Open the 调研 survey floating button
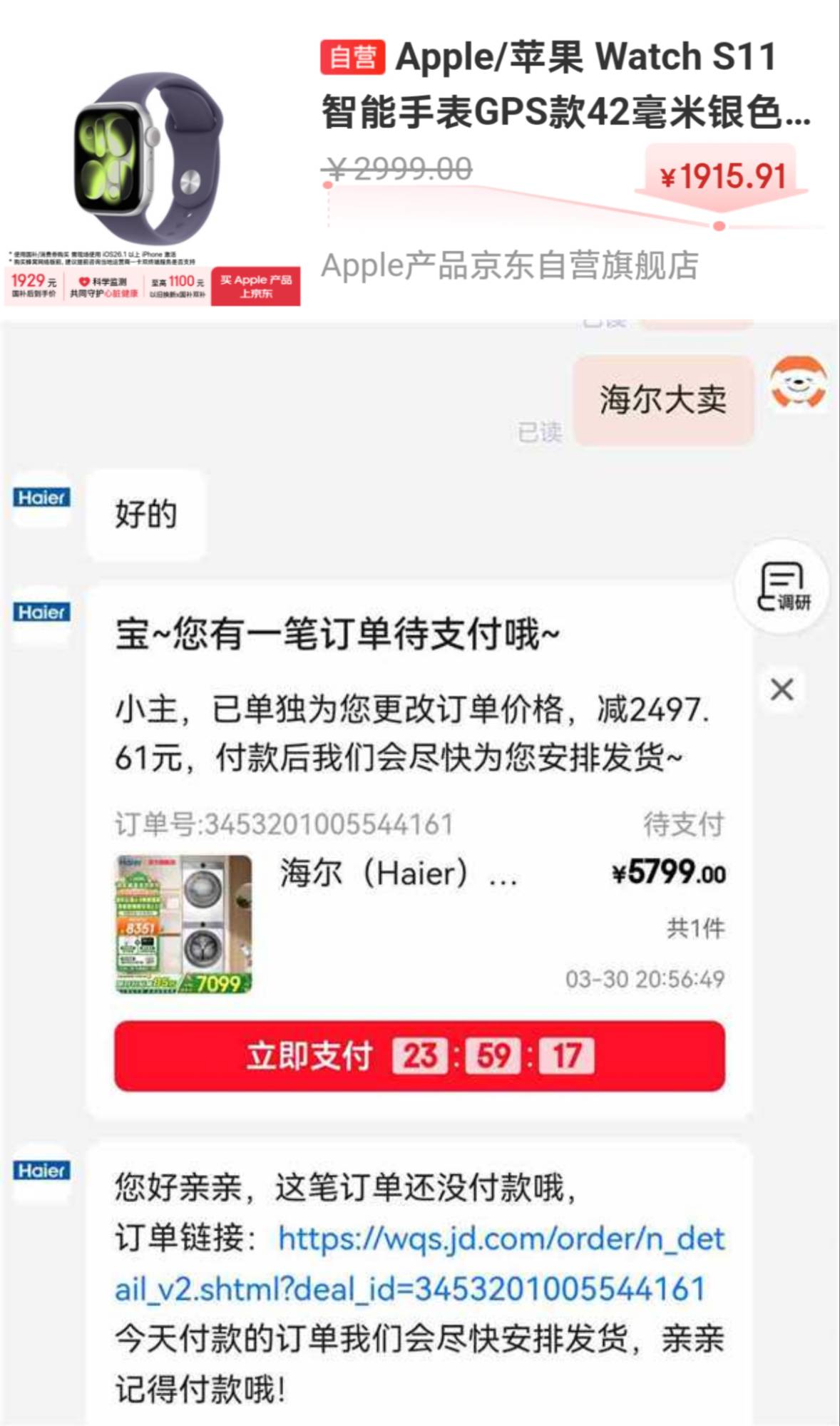The image size is (840, 1426). pyautogui.click(x=782, y=587)
